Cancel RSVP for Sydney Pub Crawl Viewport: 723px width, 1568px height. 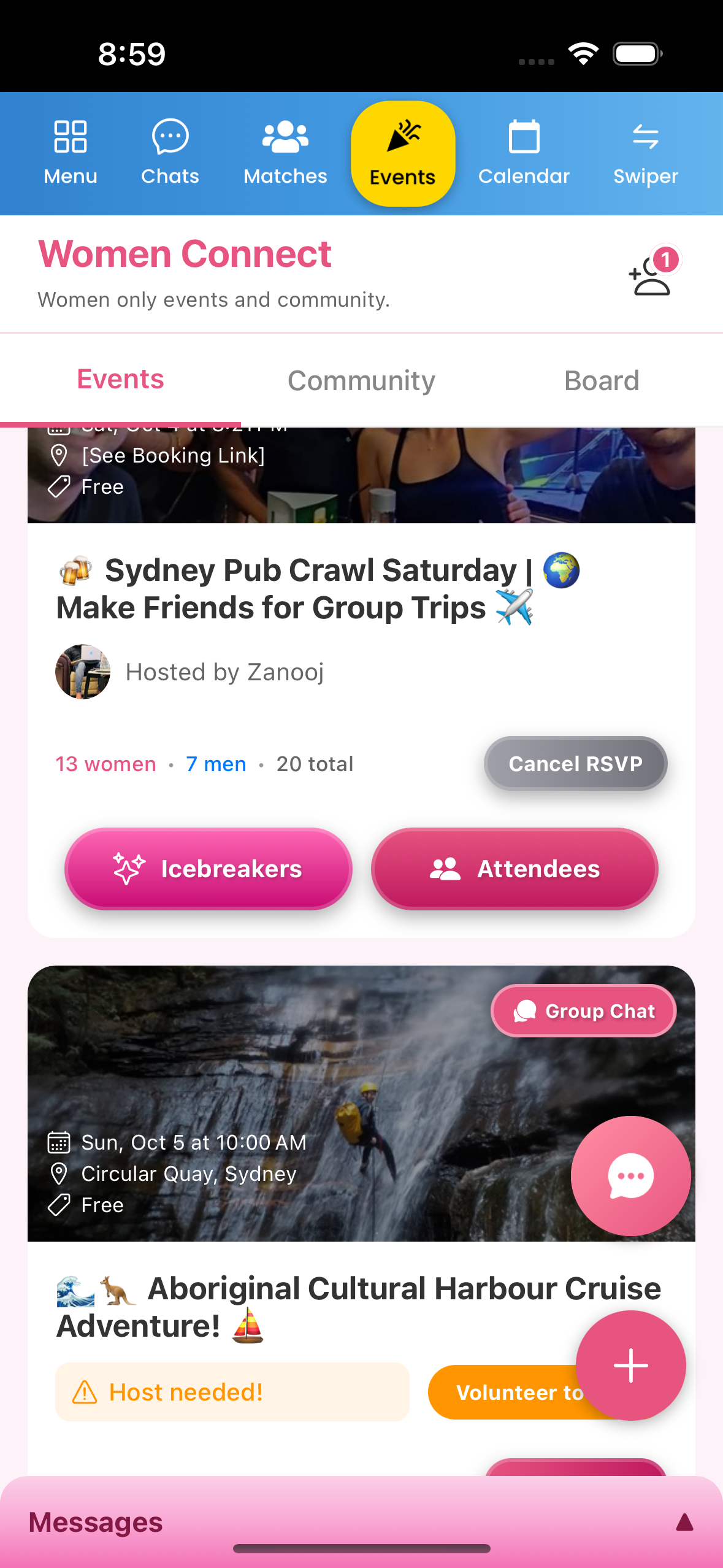(x=575, y=764)
